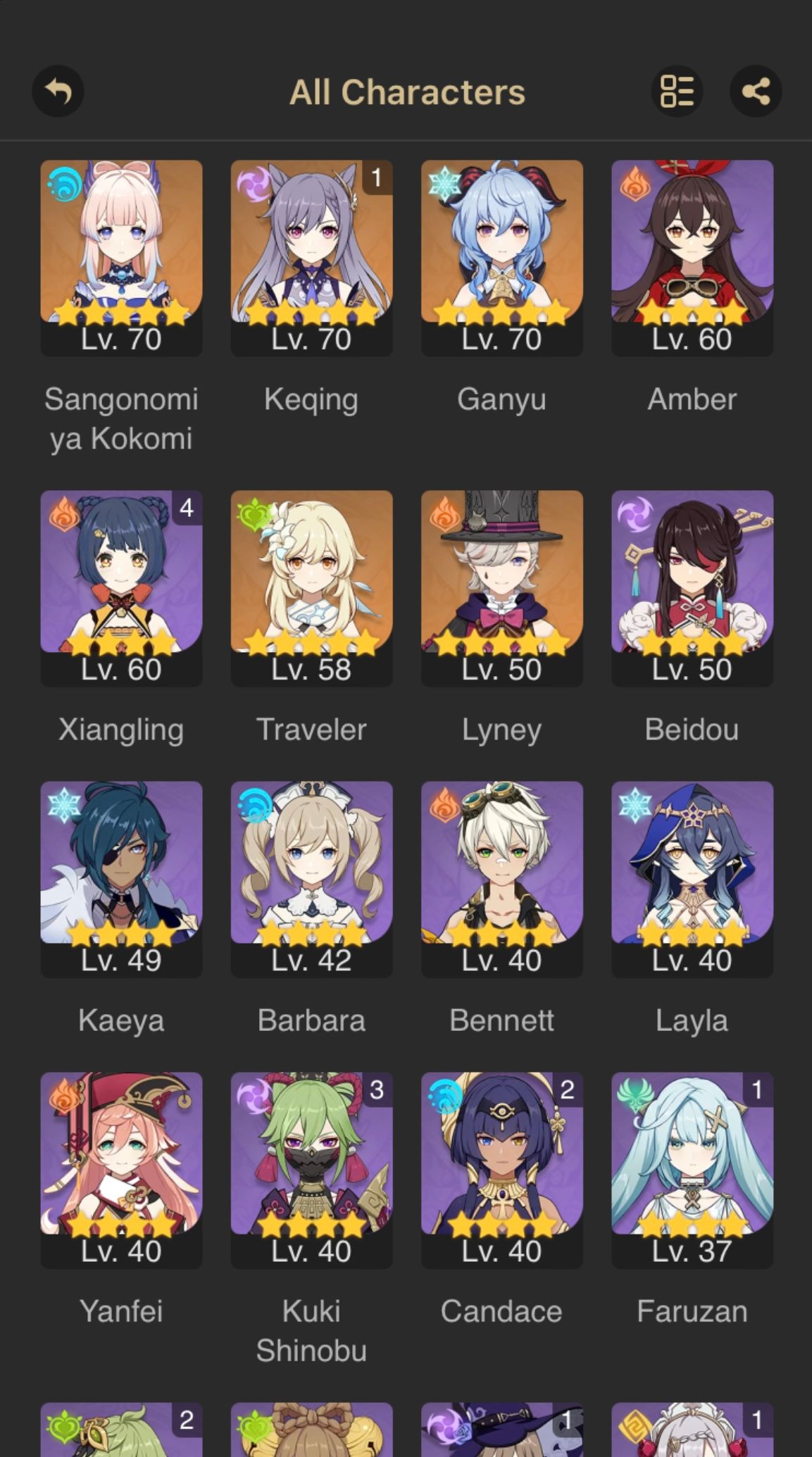This screenshot has width=812, height=1457.
Task: Select the Pyro element icon on Lyney's card
Action: click(444, 516)
